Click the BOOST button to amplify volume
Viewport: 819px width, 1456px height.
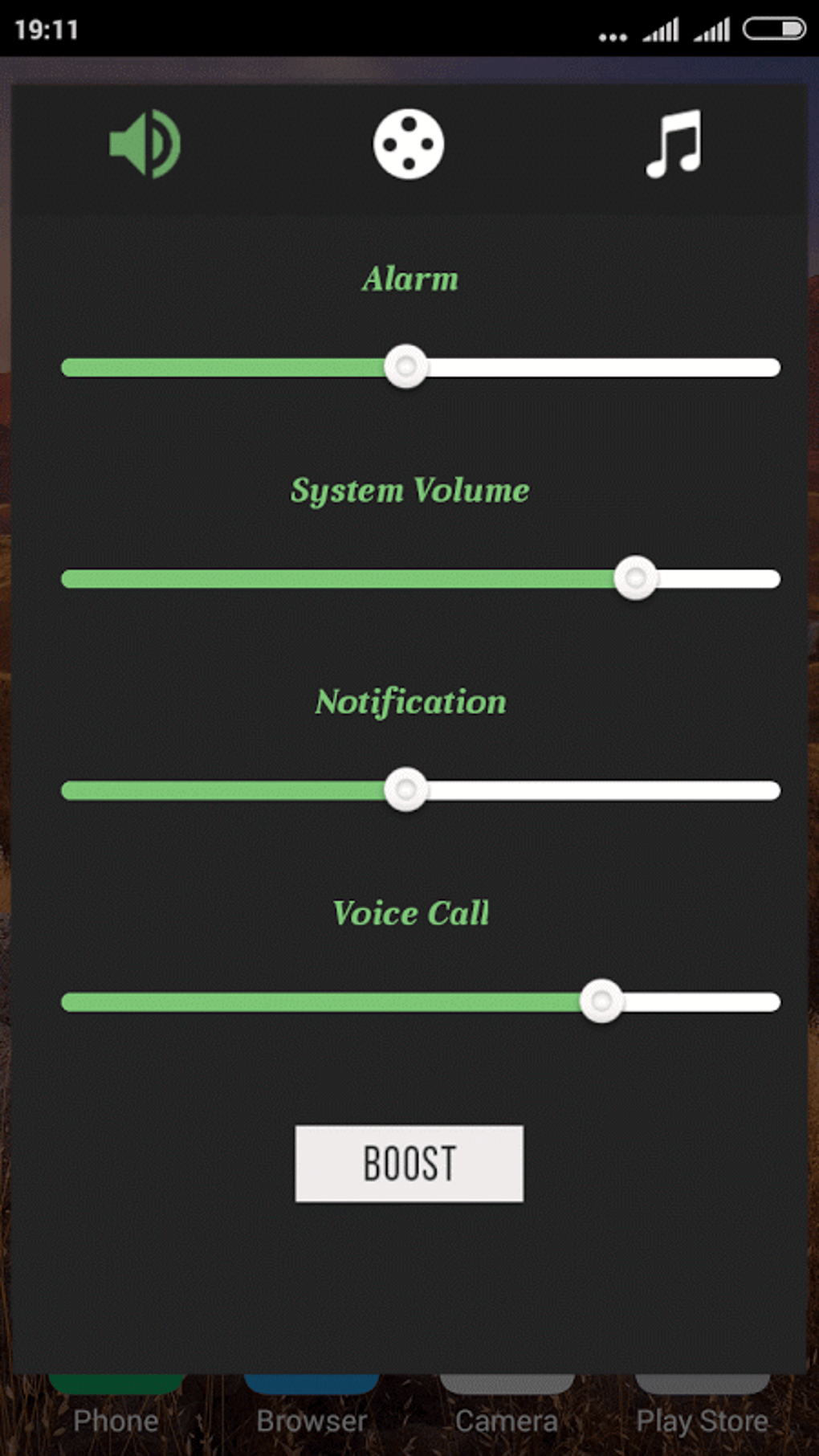pyautogui.click(x=409, y=1161)
